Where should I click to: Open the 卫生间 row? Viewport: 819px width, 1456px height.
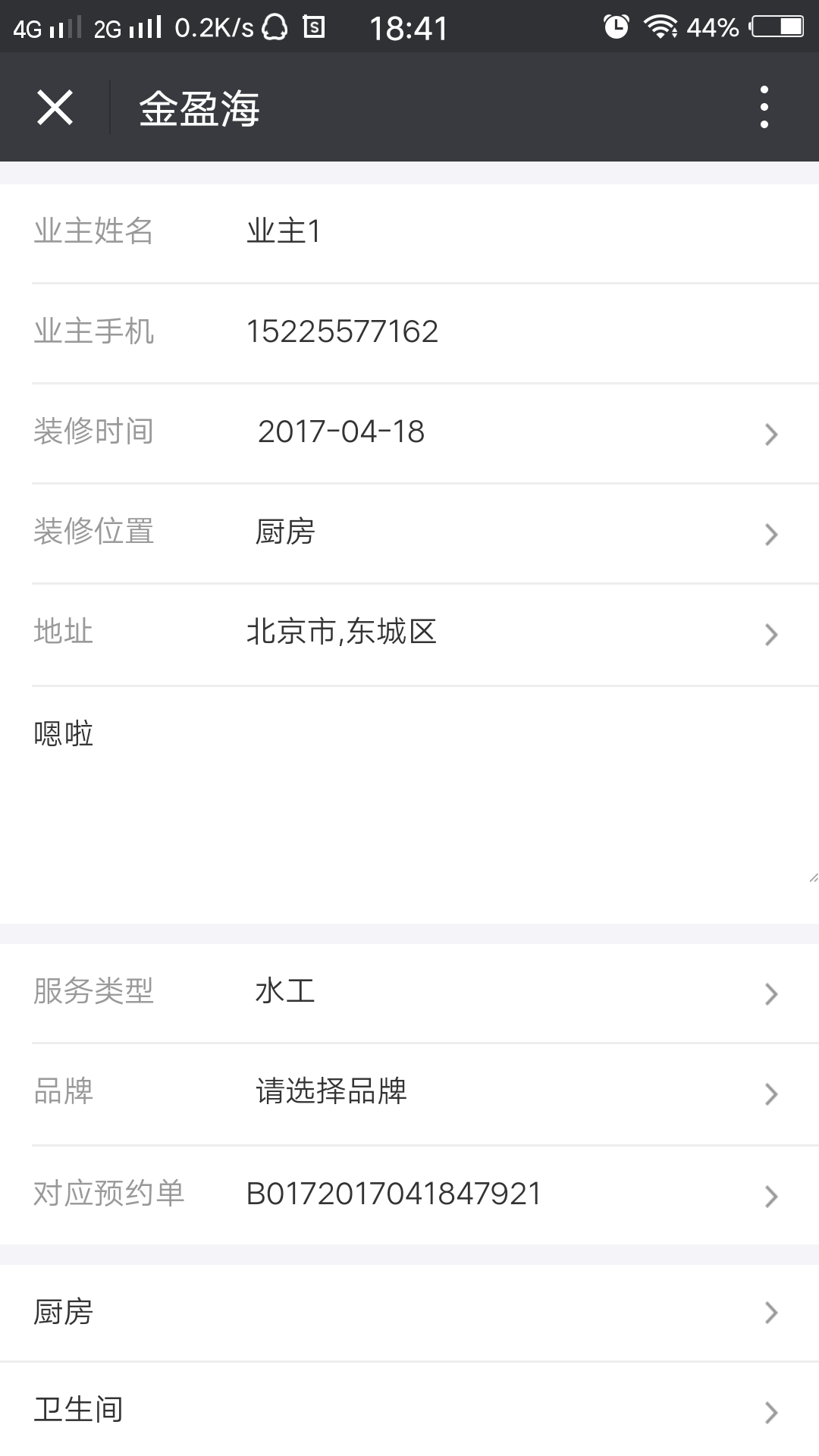click(409, 1409)
